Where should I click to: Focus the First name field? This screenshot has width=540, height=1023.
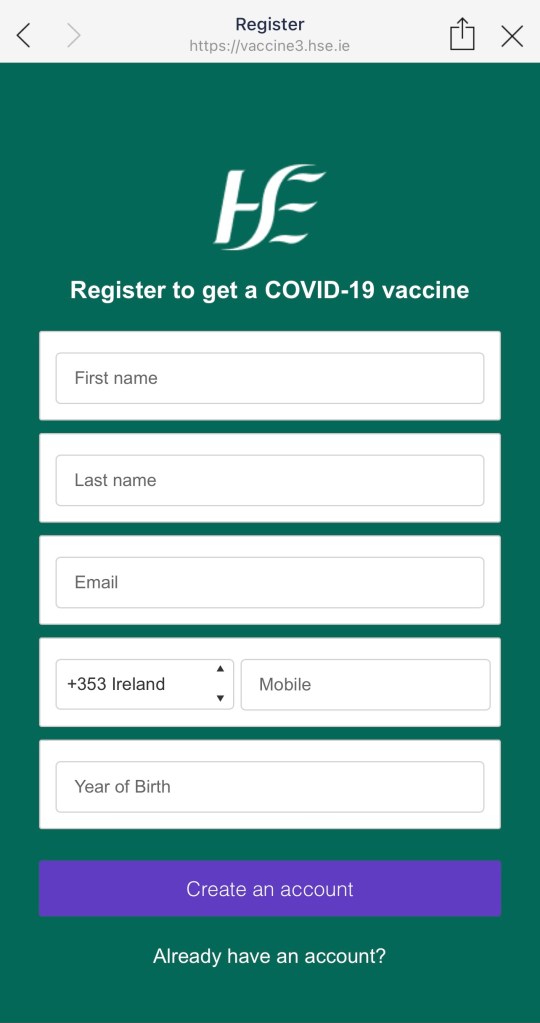(270, 378)
